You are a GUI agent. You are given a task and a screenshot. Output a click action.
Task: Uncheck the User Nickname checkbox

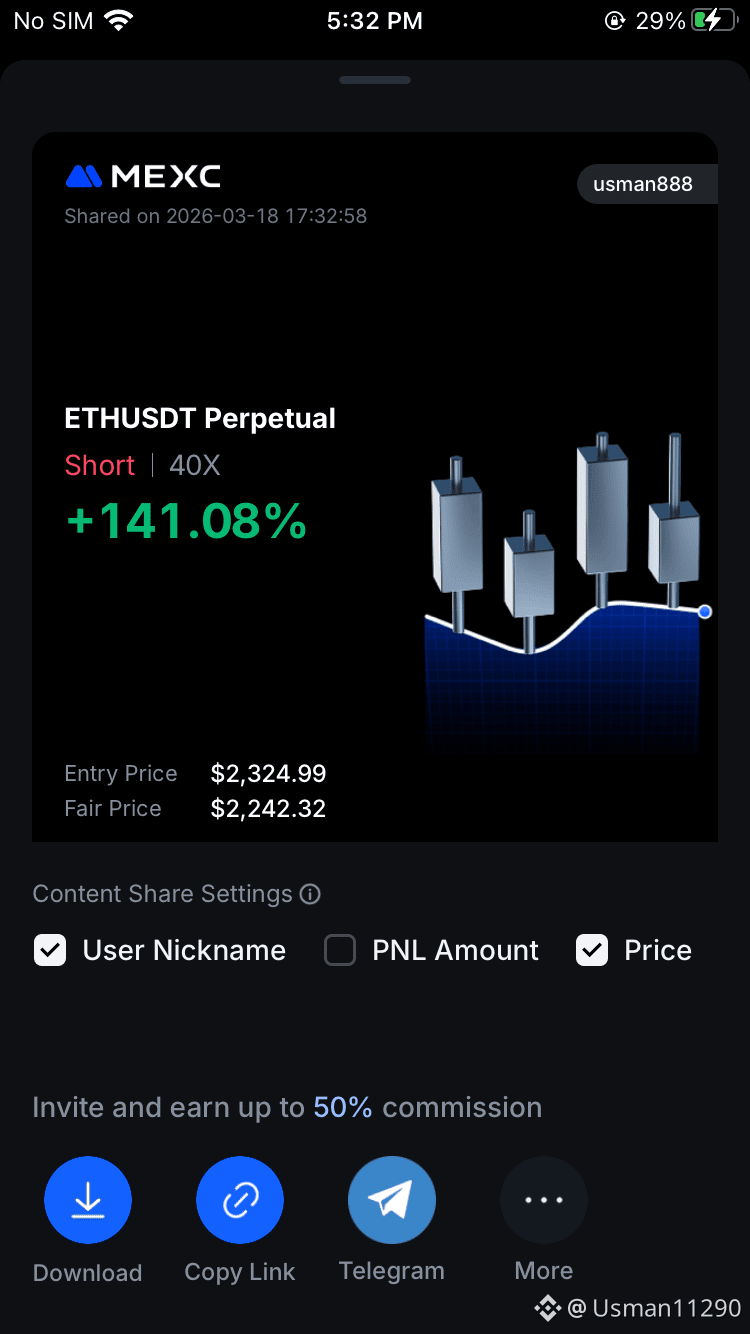(50, 950)
